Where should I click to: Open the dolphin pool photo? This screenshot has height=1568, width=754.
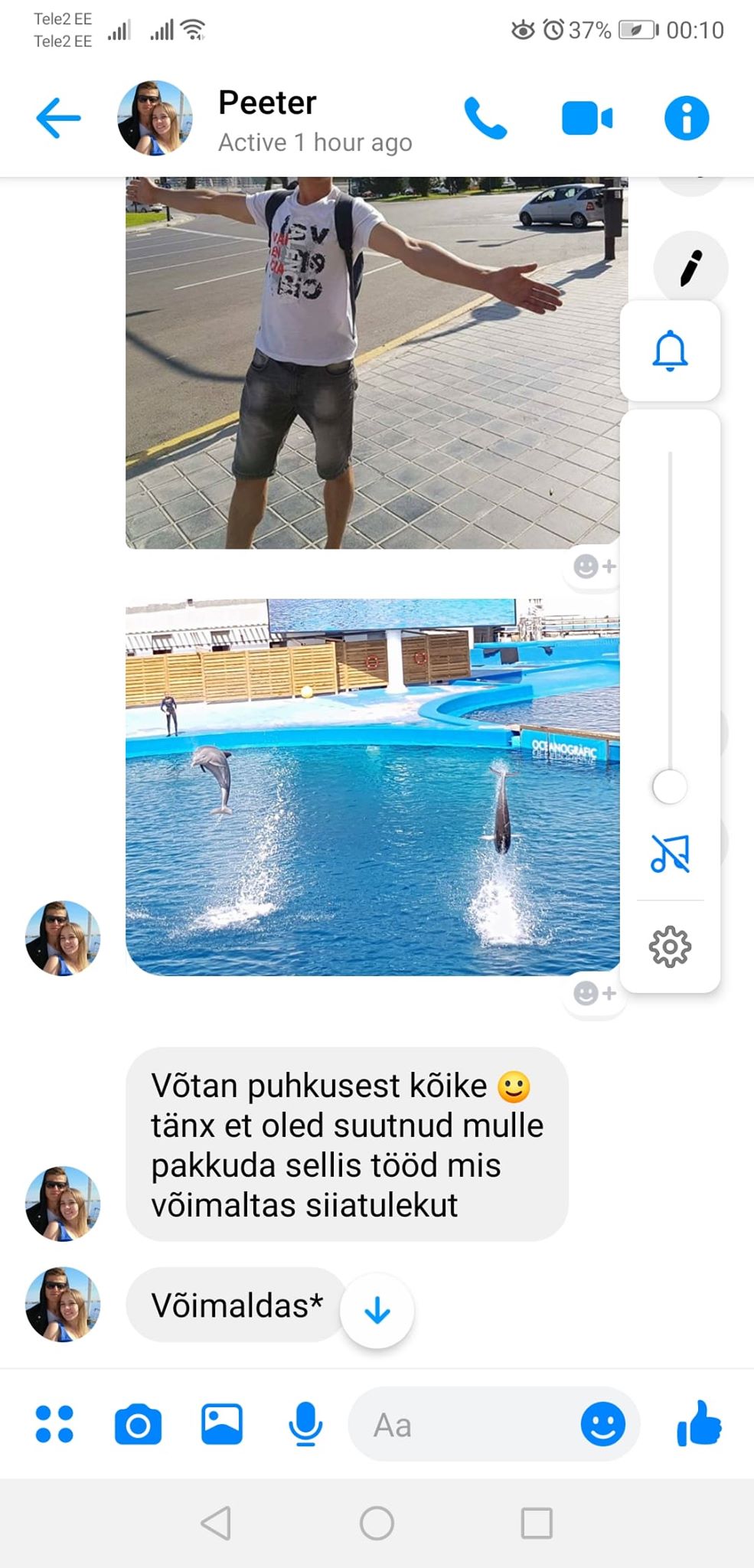372,787
